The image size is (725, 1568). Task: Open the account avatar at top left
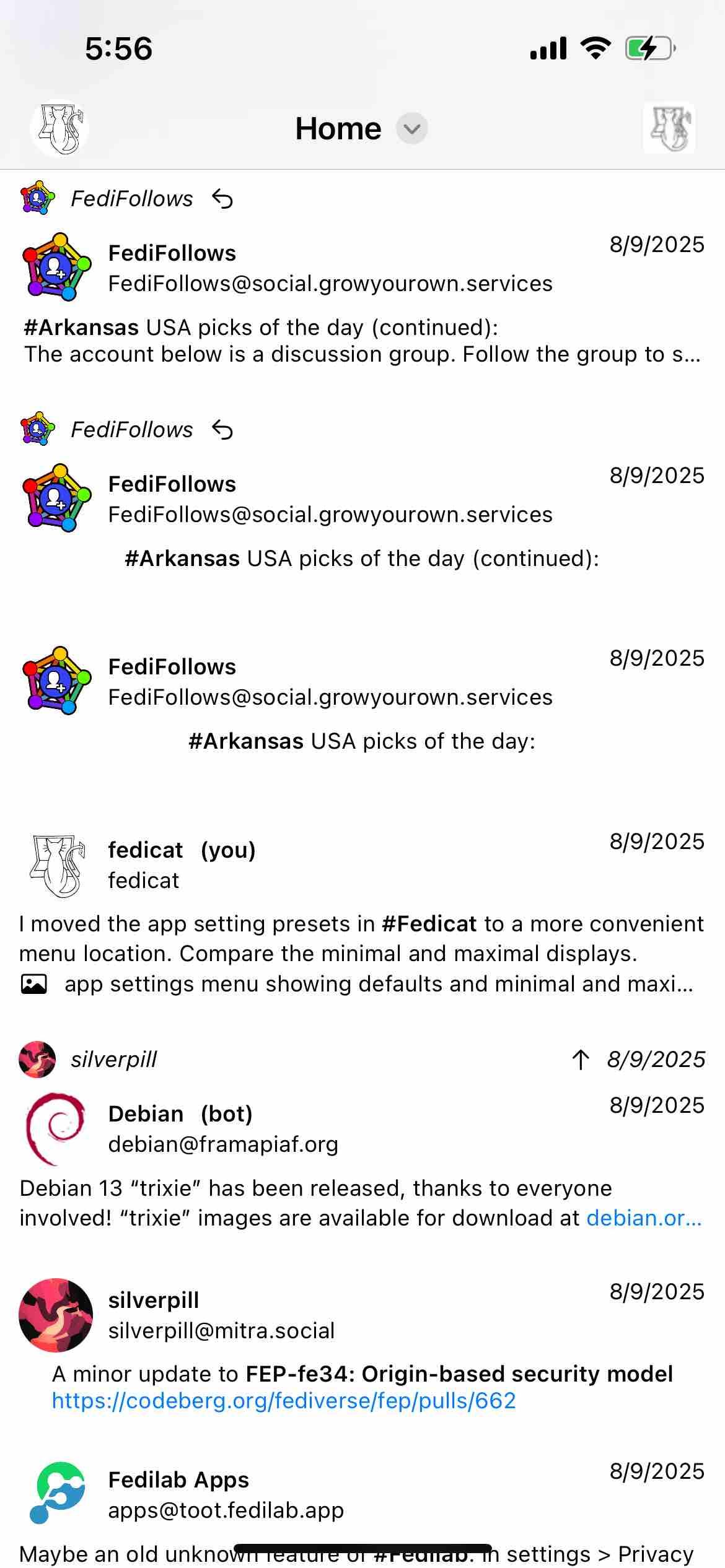(x=59, y=129)
